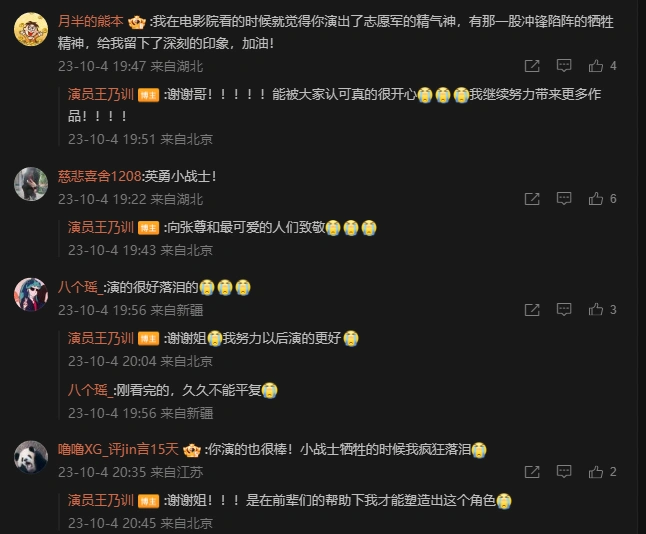Reply to 慈悲喜舍1208's comment
The image size is (646, 534).
(564, 199)
